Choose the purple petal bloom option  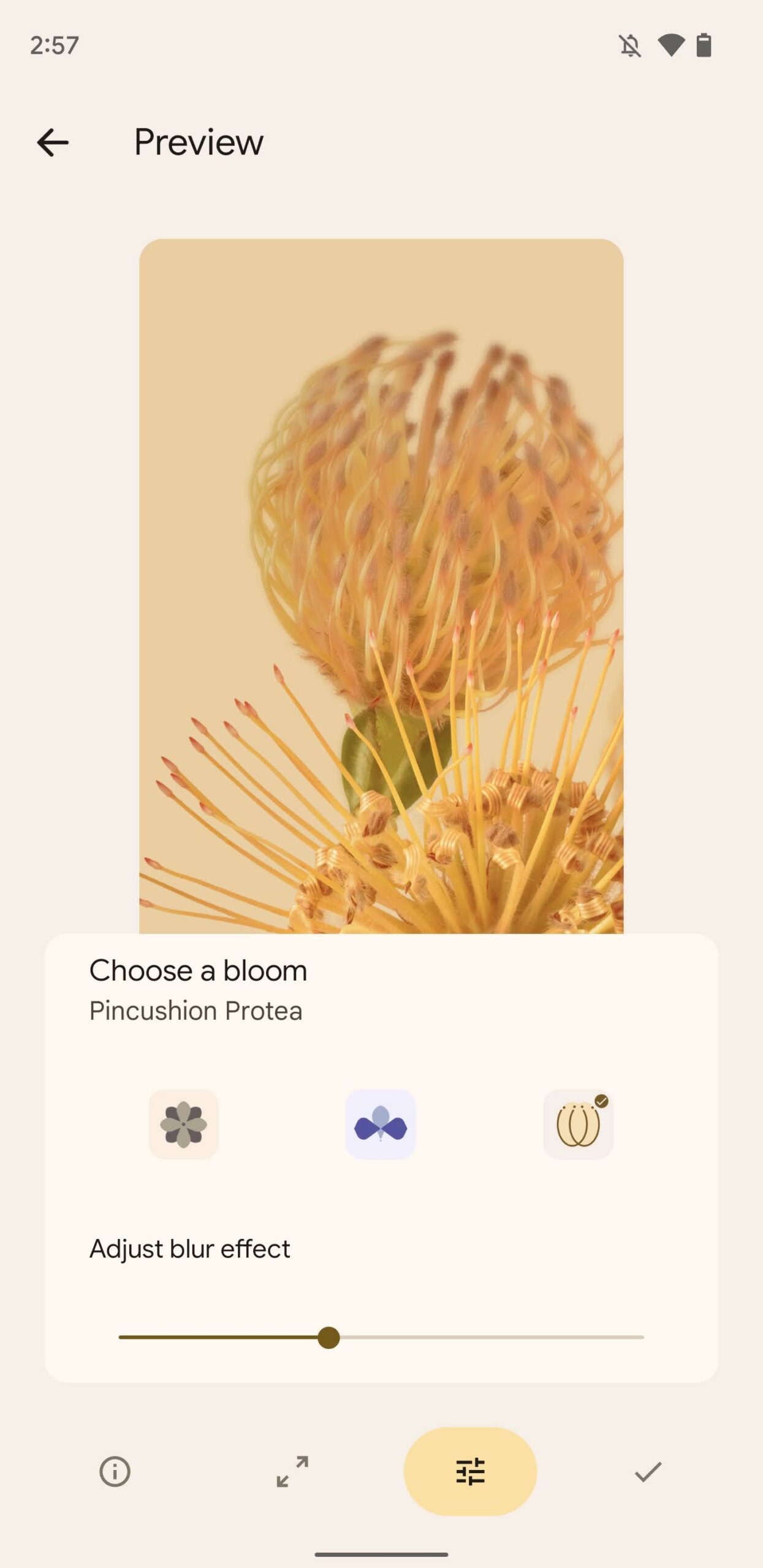point(381,1124)
